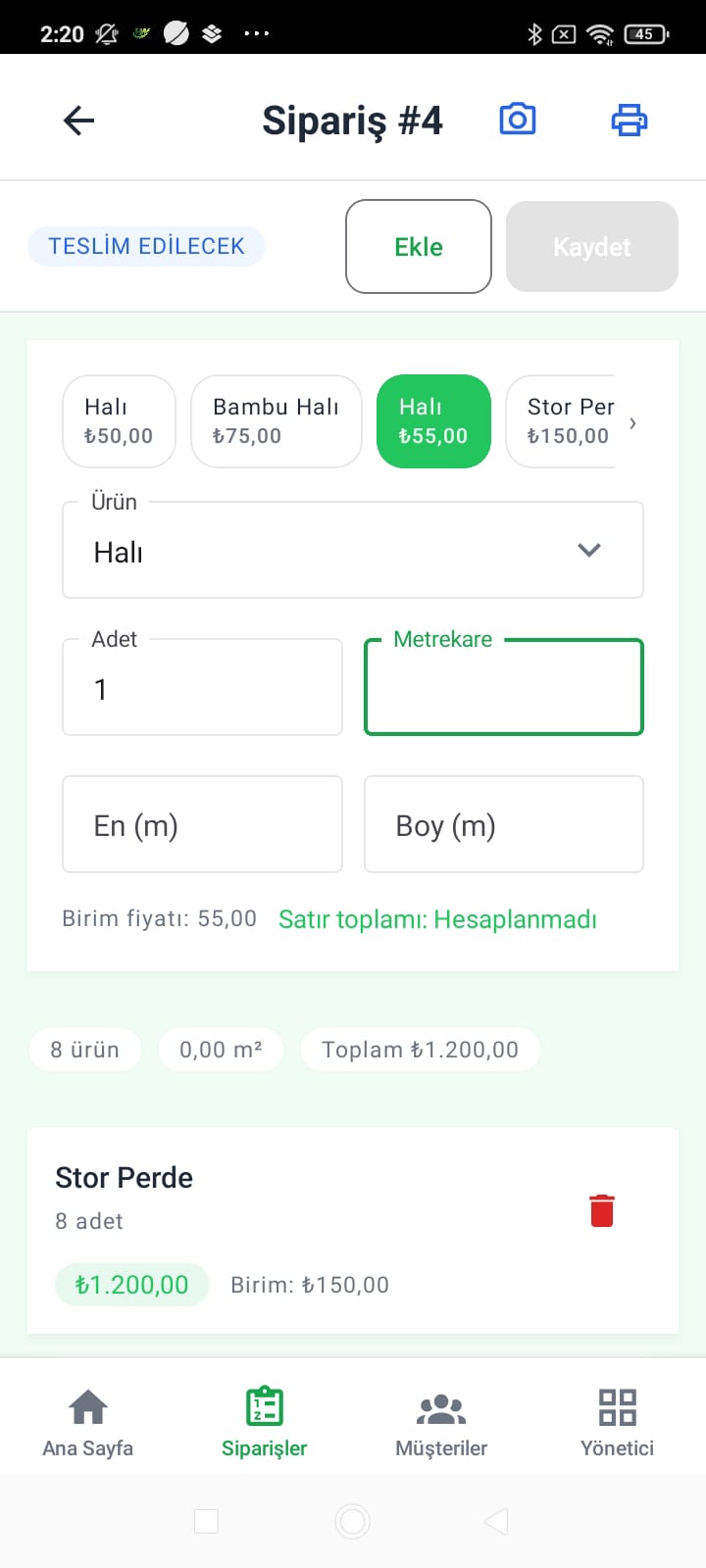Screen dimensions: 706x1568
Task: View the Toplam ₺1.200,00 summary chip
Action: point(420,1049)
